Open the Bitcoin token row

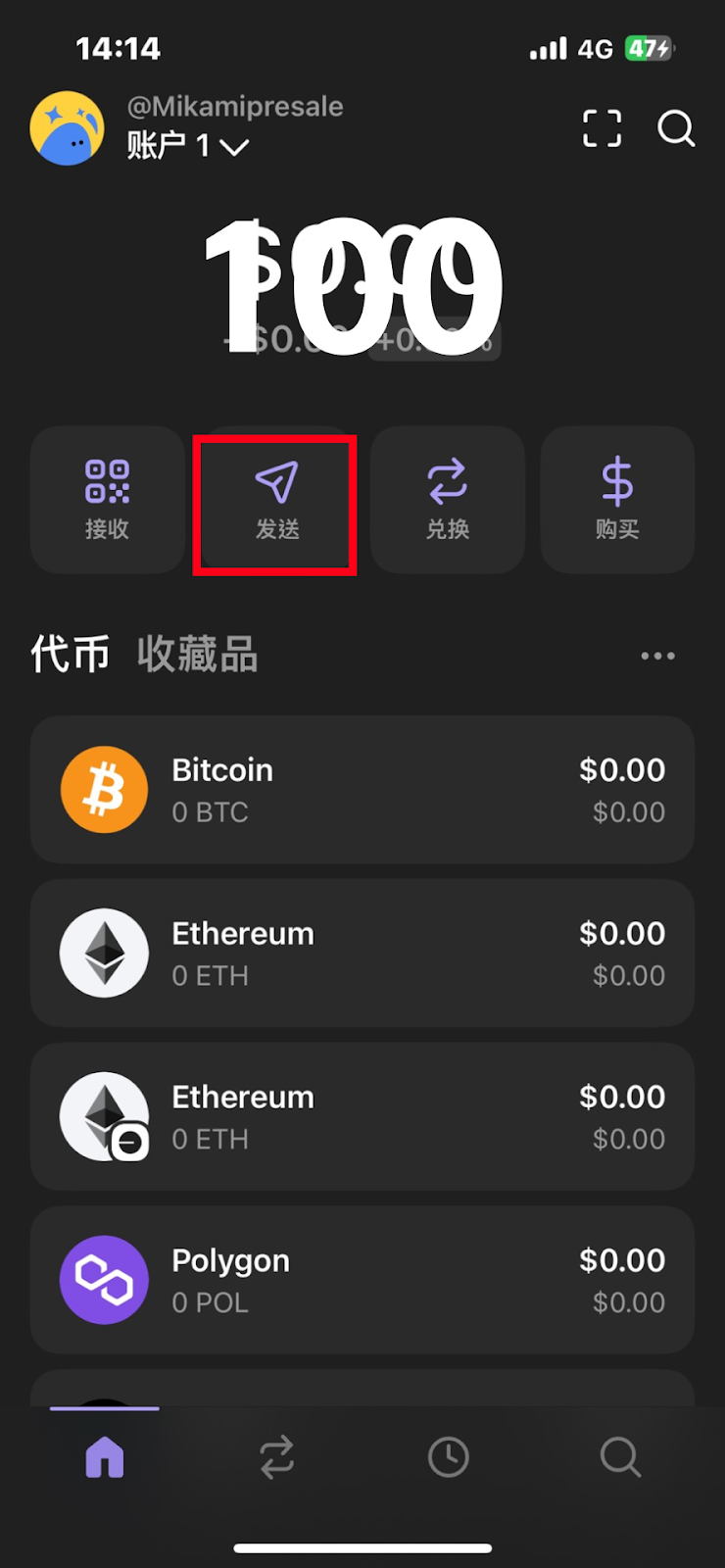pyautogui.click(x=362, y=790)
